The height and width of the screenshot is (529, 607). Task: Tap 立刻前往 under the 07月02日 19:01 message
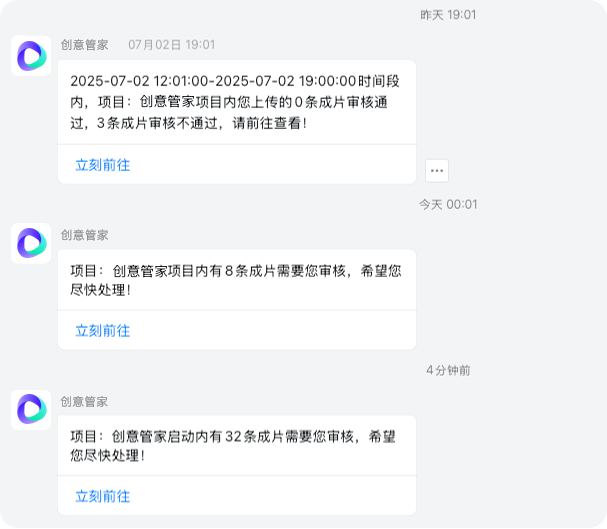pos(103,165)
